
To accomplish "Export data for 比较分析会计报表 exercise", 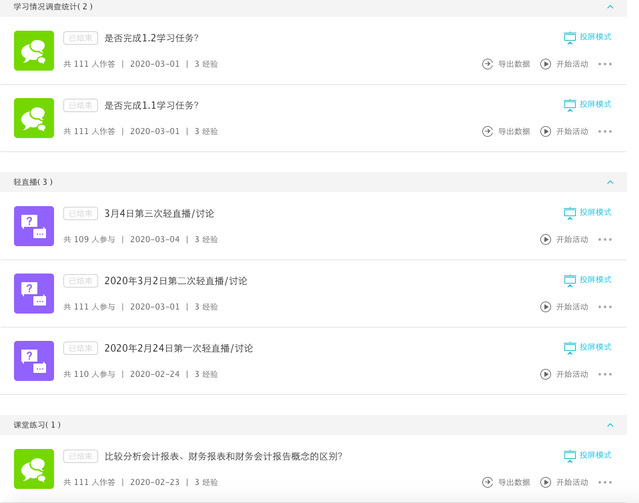I will coord(506,482).
